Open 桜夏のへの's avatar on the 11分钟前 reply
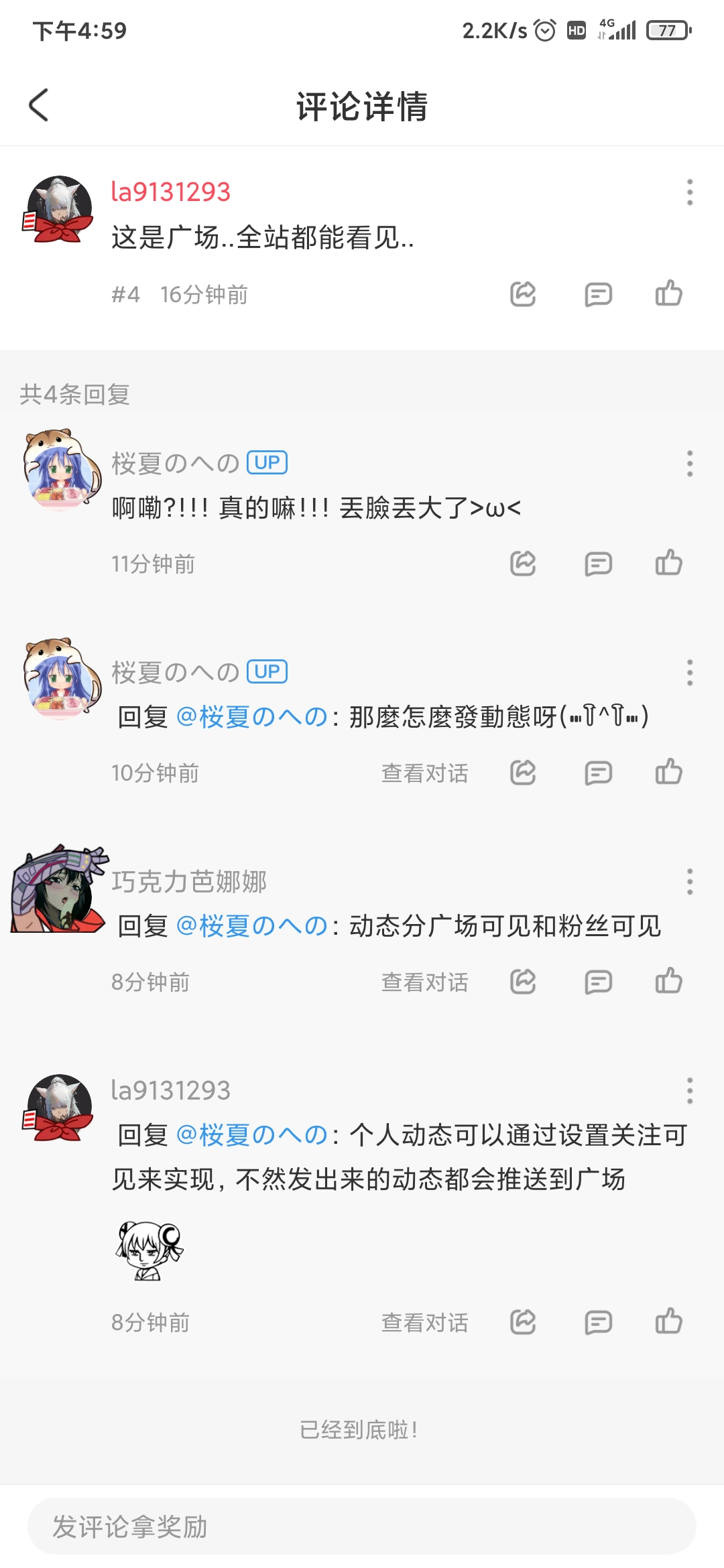The width and height of the screenshot is (724, 1568). pyautogui.click(x=60, y=469)
